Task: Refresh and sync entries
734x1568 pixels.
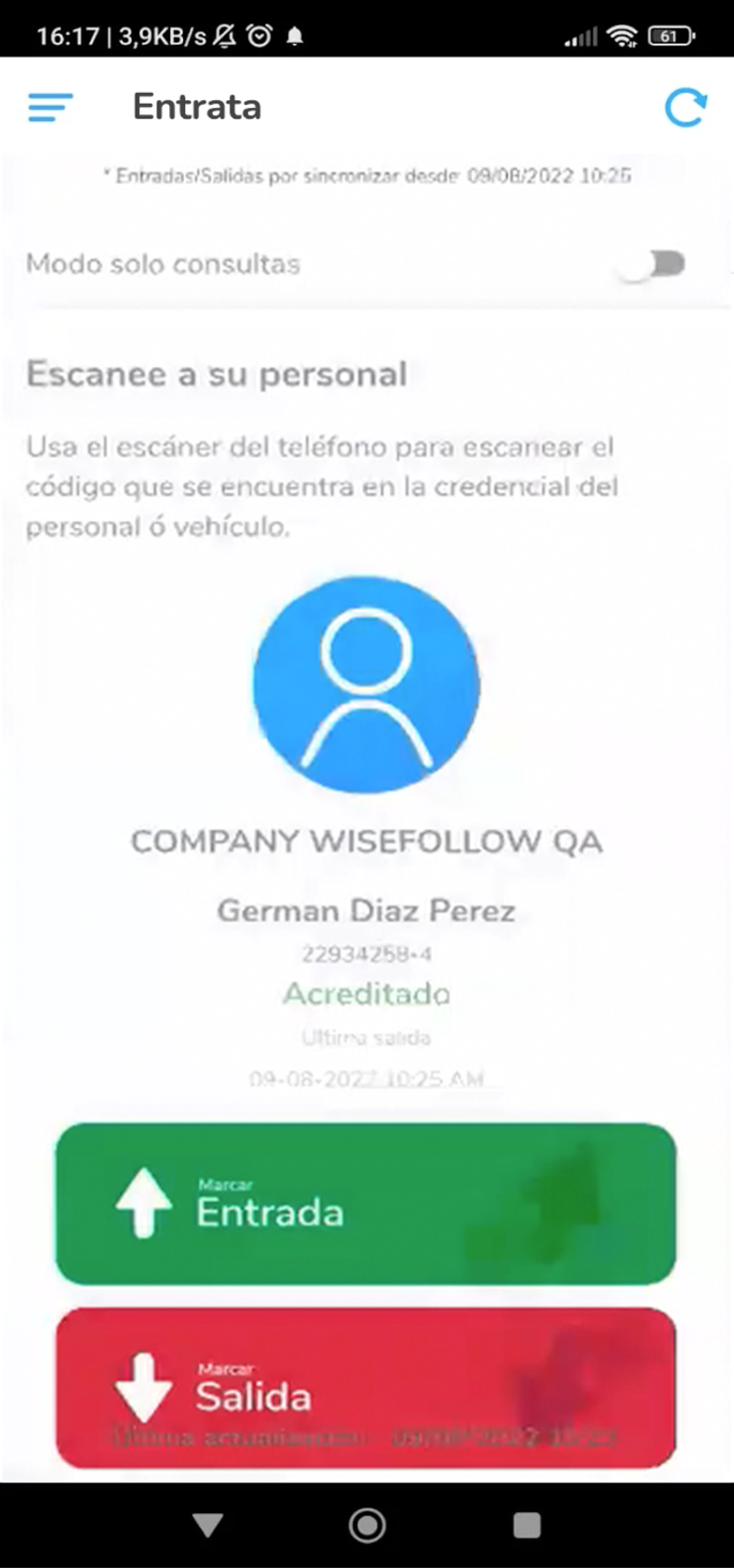Action: 686,108
